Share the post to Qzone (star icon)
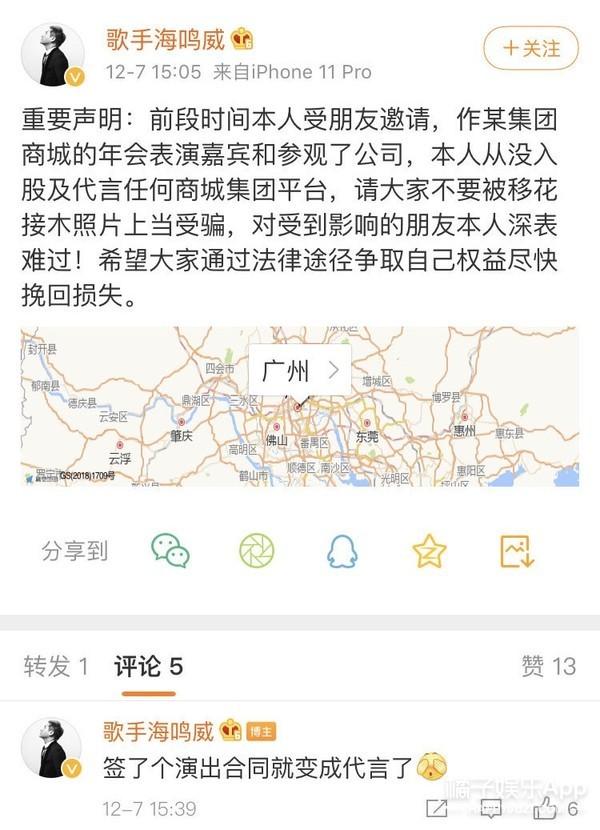 pyautogui.click(x=429, y=550)
